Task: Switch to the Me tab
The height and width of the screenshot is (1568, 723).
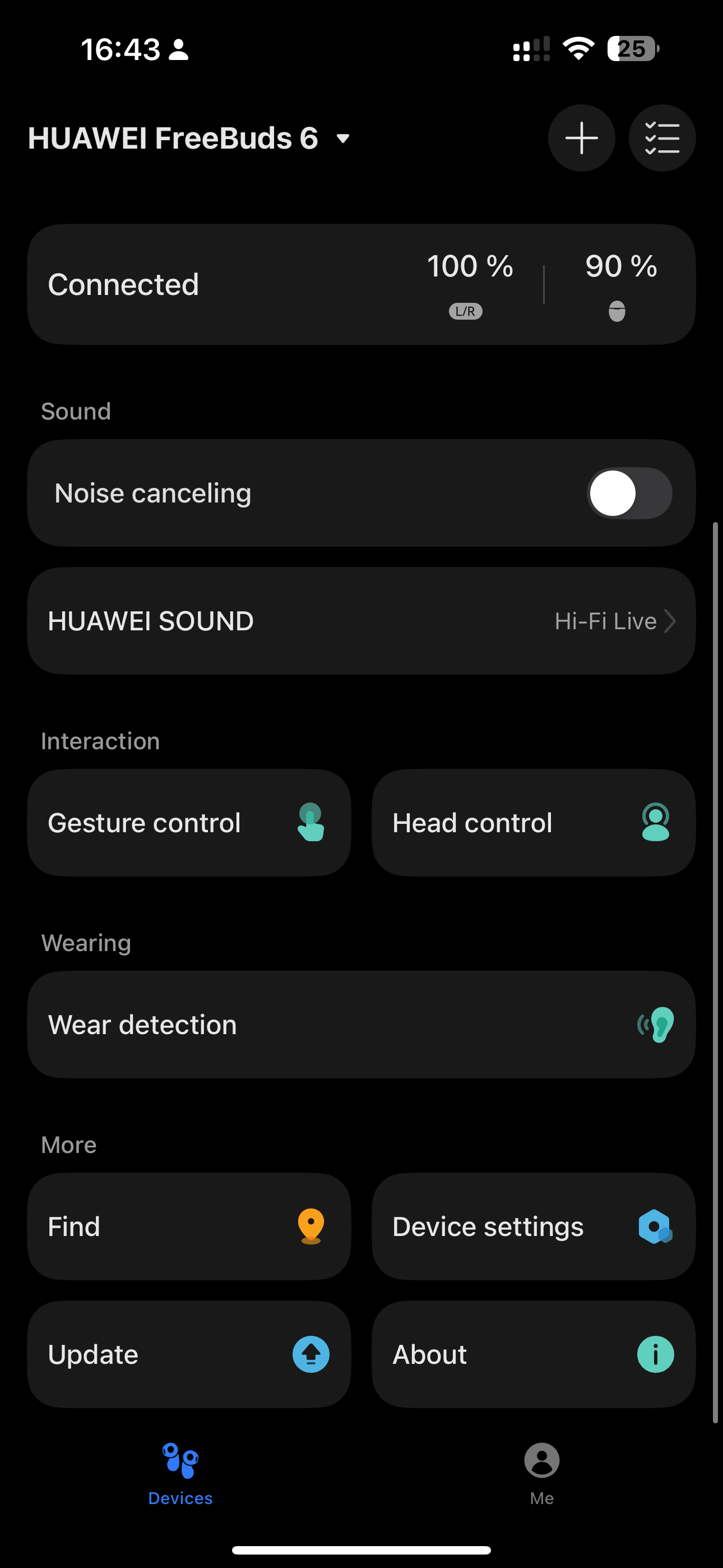Action: [x=541, y=1473]
